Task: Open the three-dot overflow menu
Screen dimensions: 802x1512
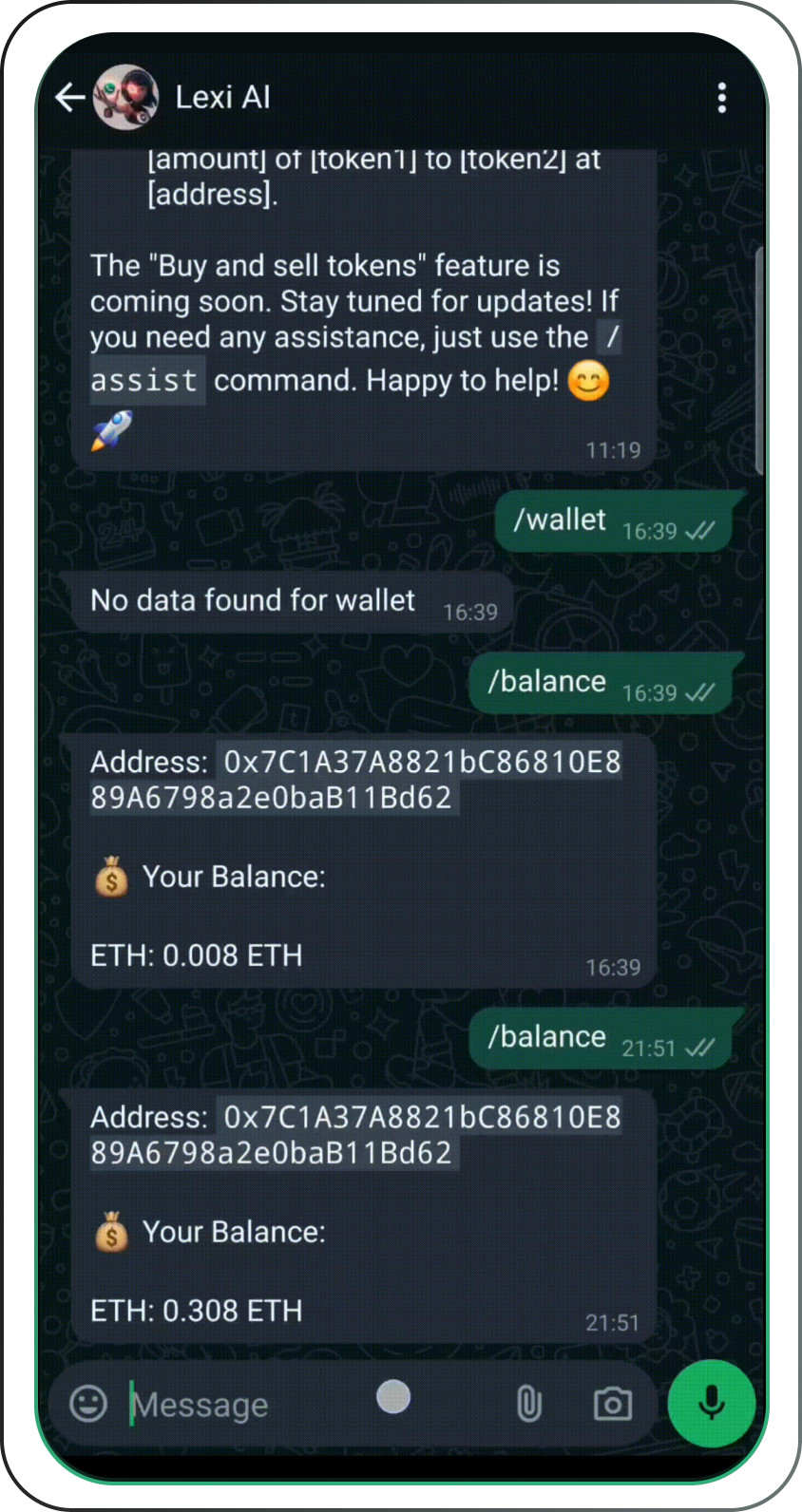Action: 722,97
